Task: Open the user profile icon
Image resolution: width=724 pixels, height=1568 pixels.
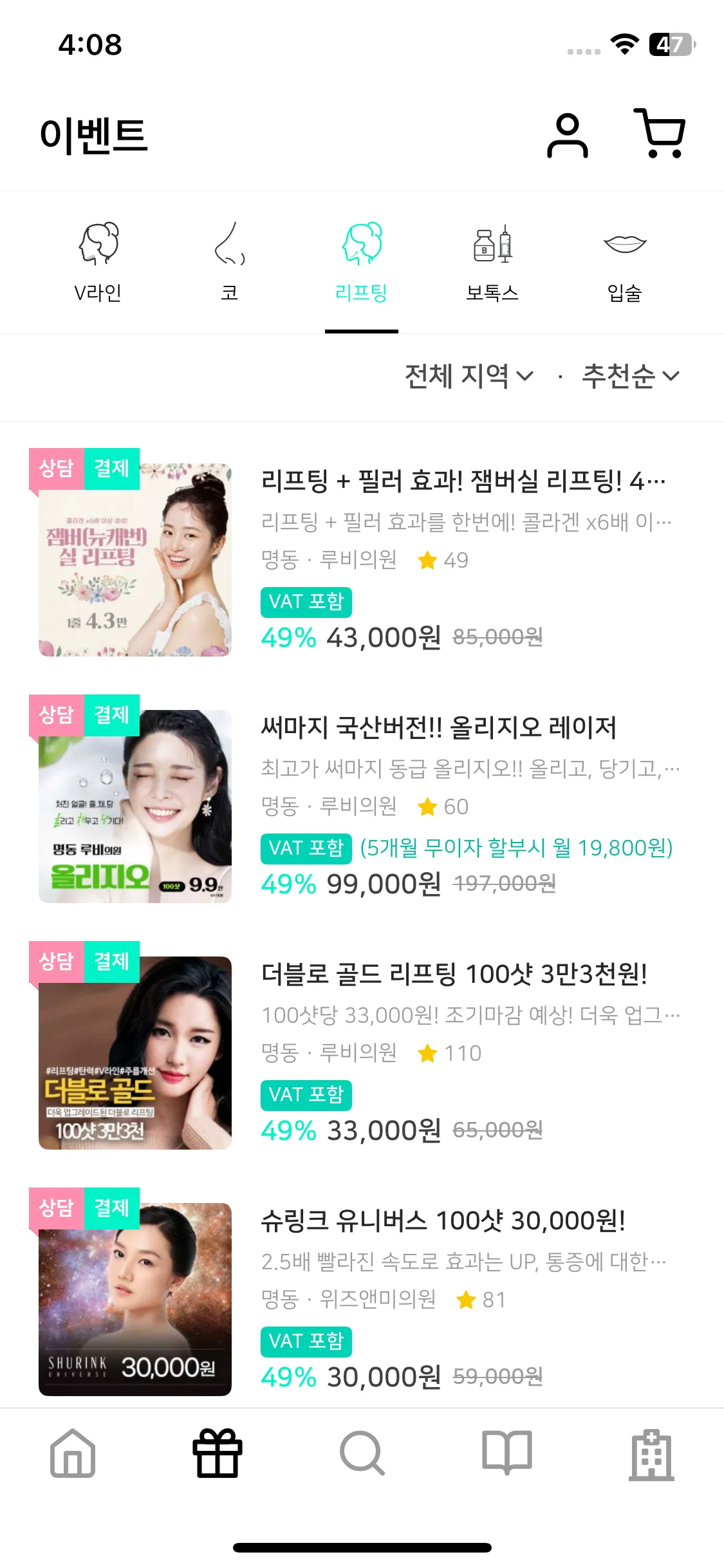Action: [567, 135]
